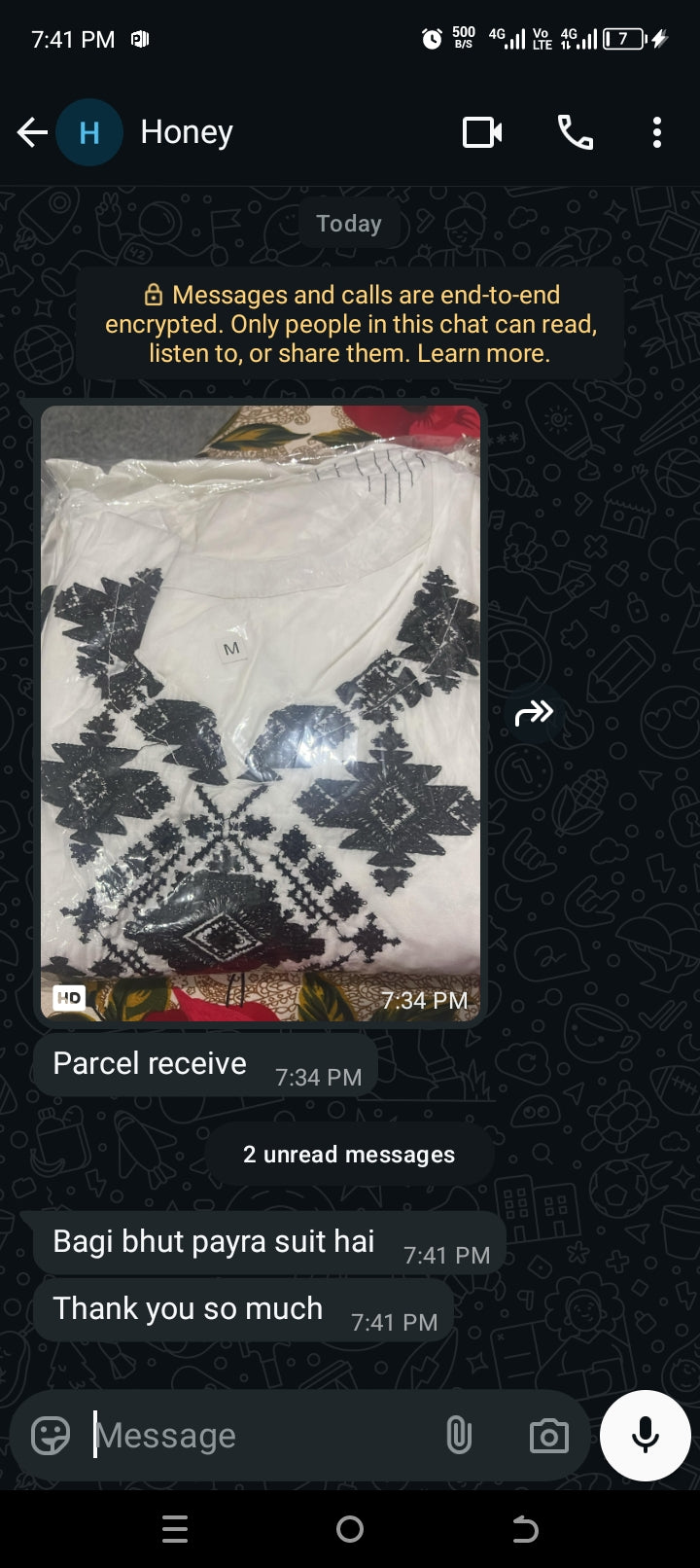Image resolution: width=700 pixels, height=1568 pixels.
Task: Open the chat overflow menu
Action: (657, 132)
